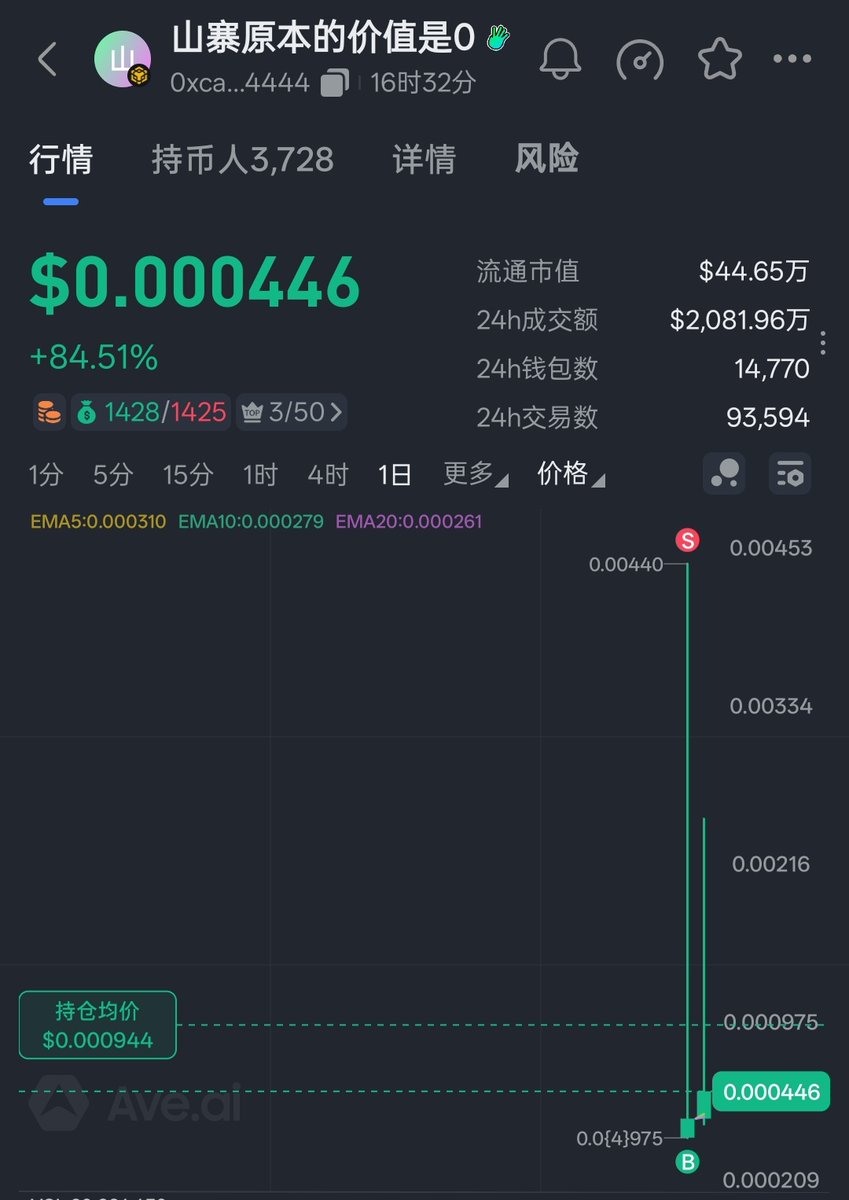Open the 价格 display dropdown
The height and width of the screenshot is (1200, 849).
click(570, 475)
